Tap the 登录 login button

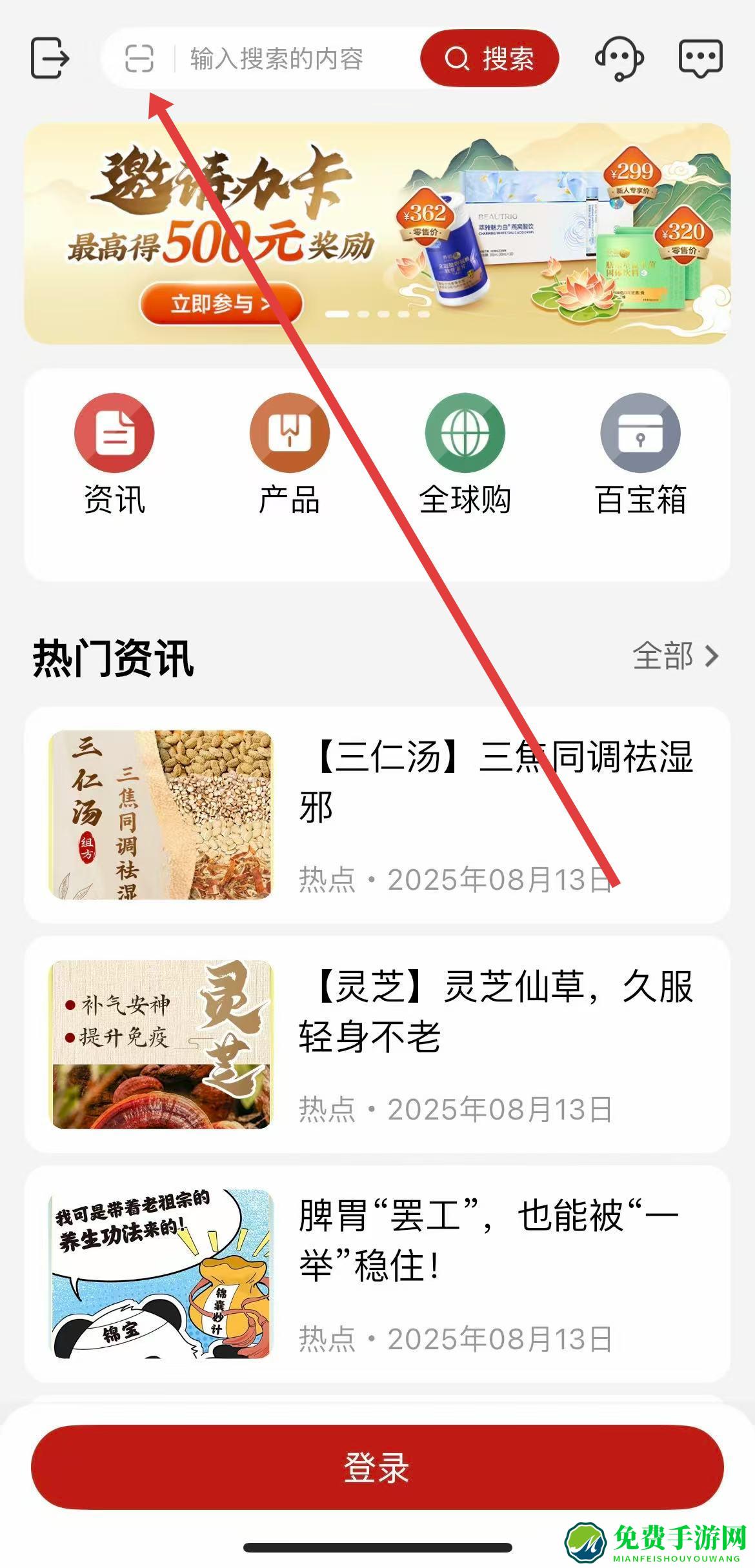[377, 1467]
